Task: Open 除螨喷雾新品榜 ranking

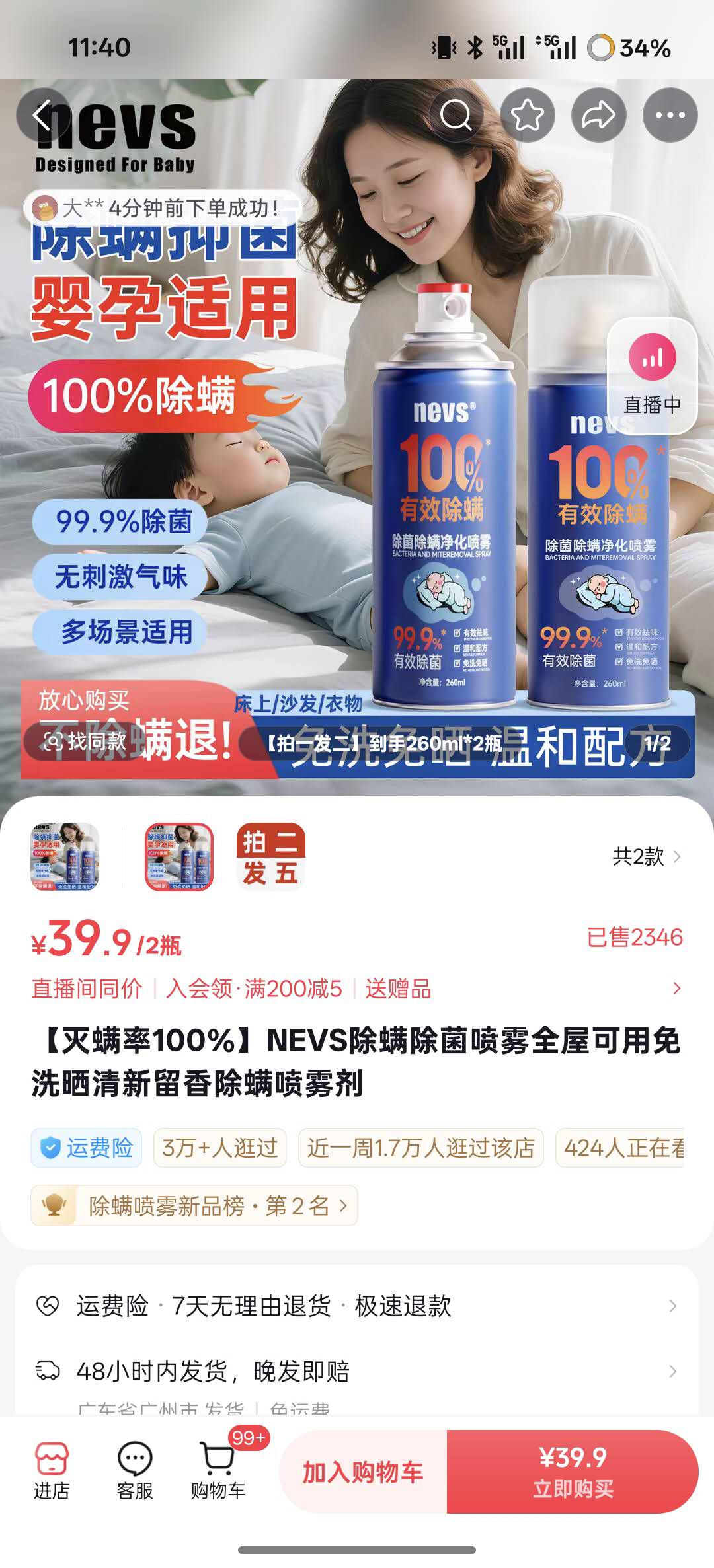Action: [194, 1206]
